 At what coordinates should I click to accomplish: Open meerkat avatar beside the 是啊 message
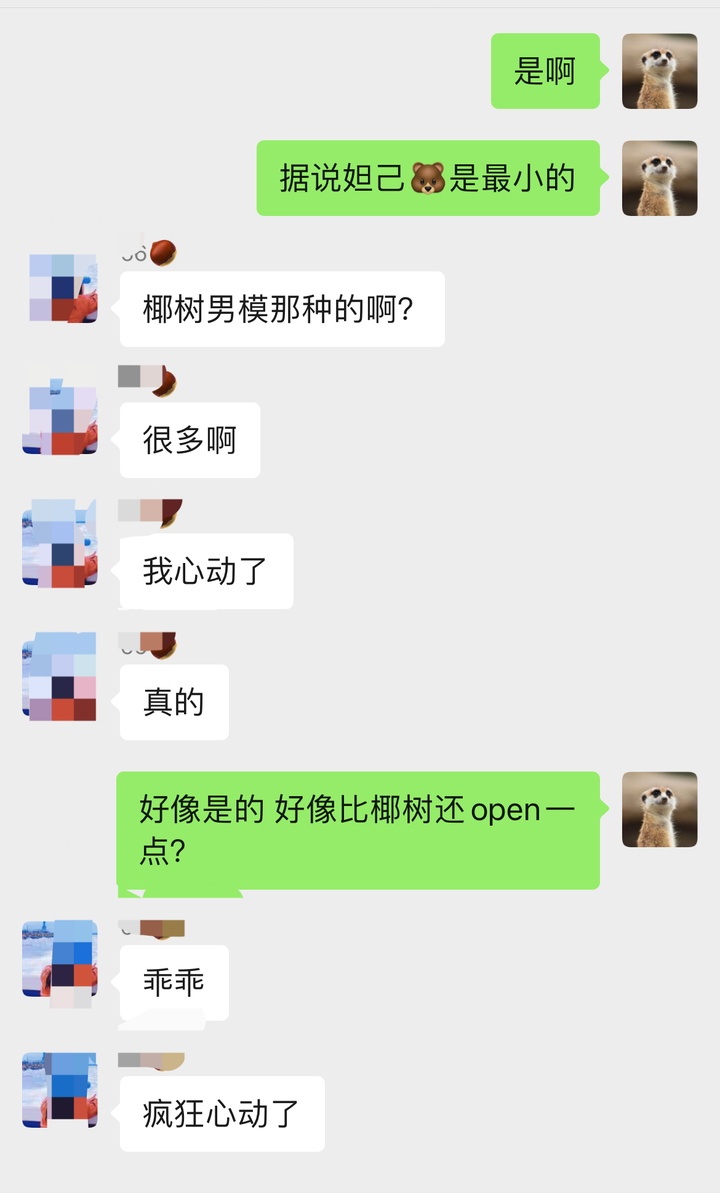659,71
